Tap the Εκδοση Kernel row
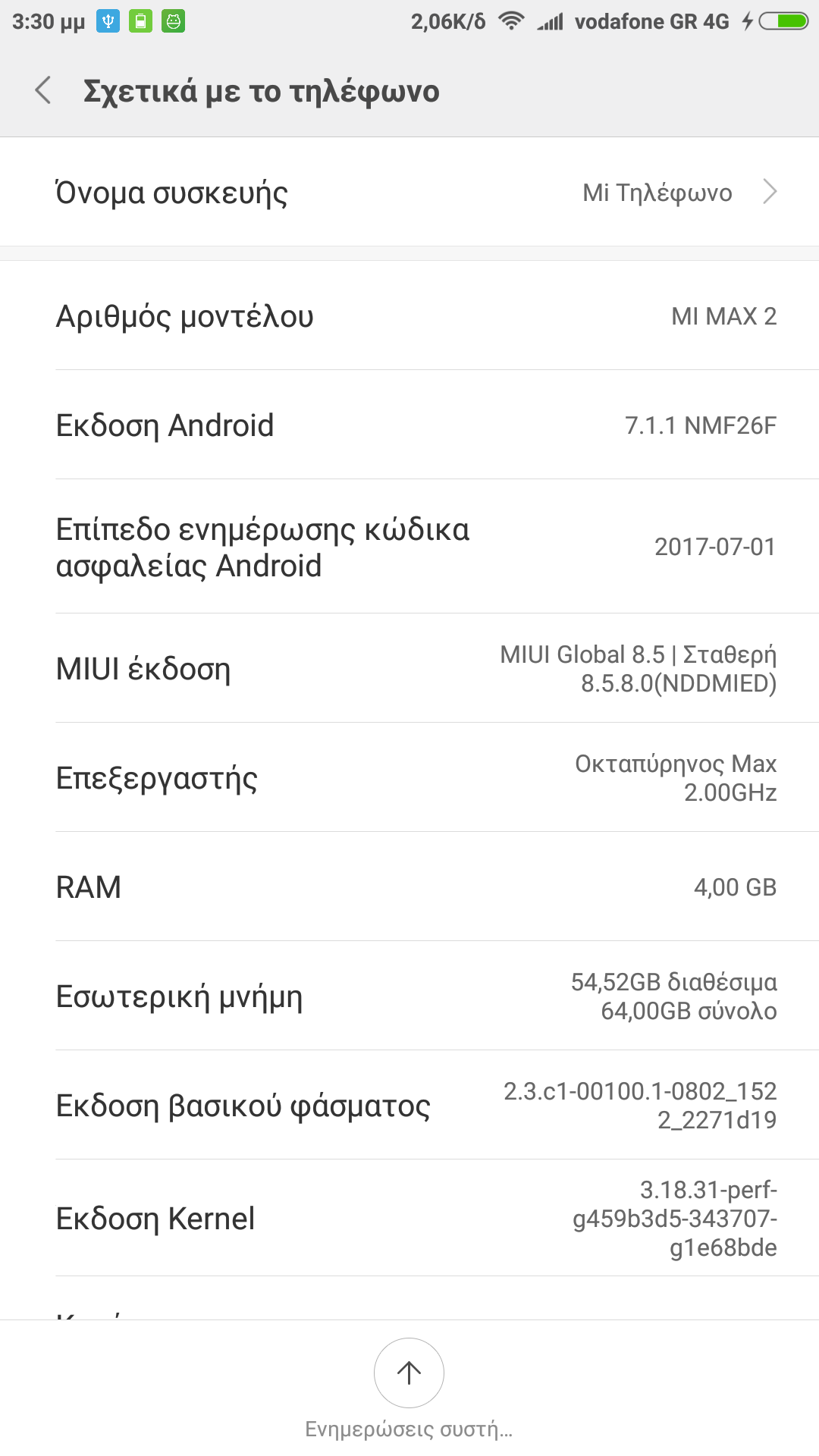The image size is (819, 1456). tap(409, 1218)
